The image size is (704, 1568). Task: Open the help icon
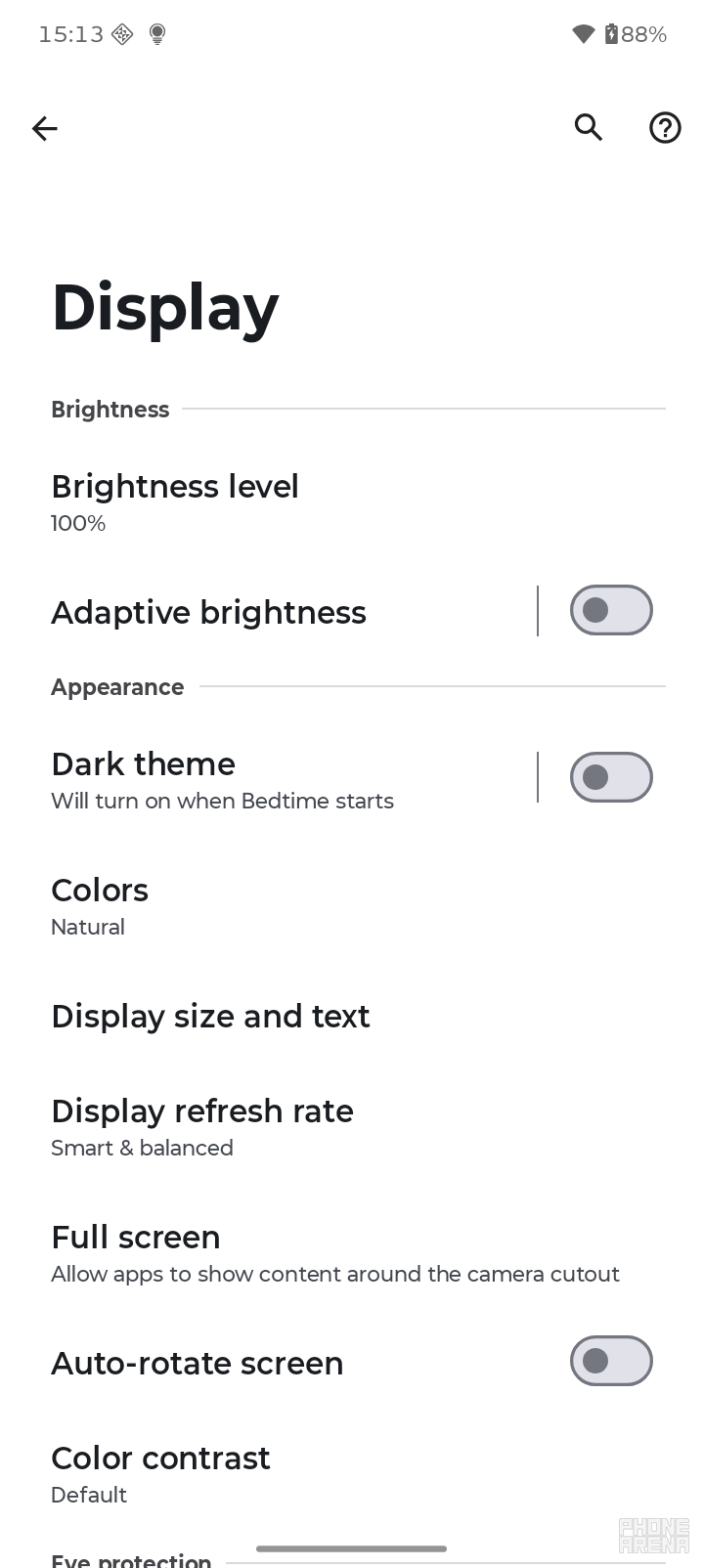point(665,128)
